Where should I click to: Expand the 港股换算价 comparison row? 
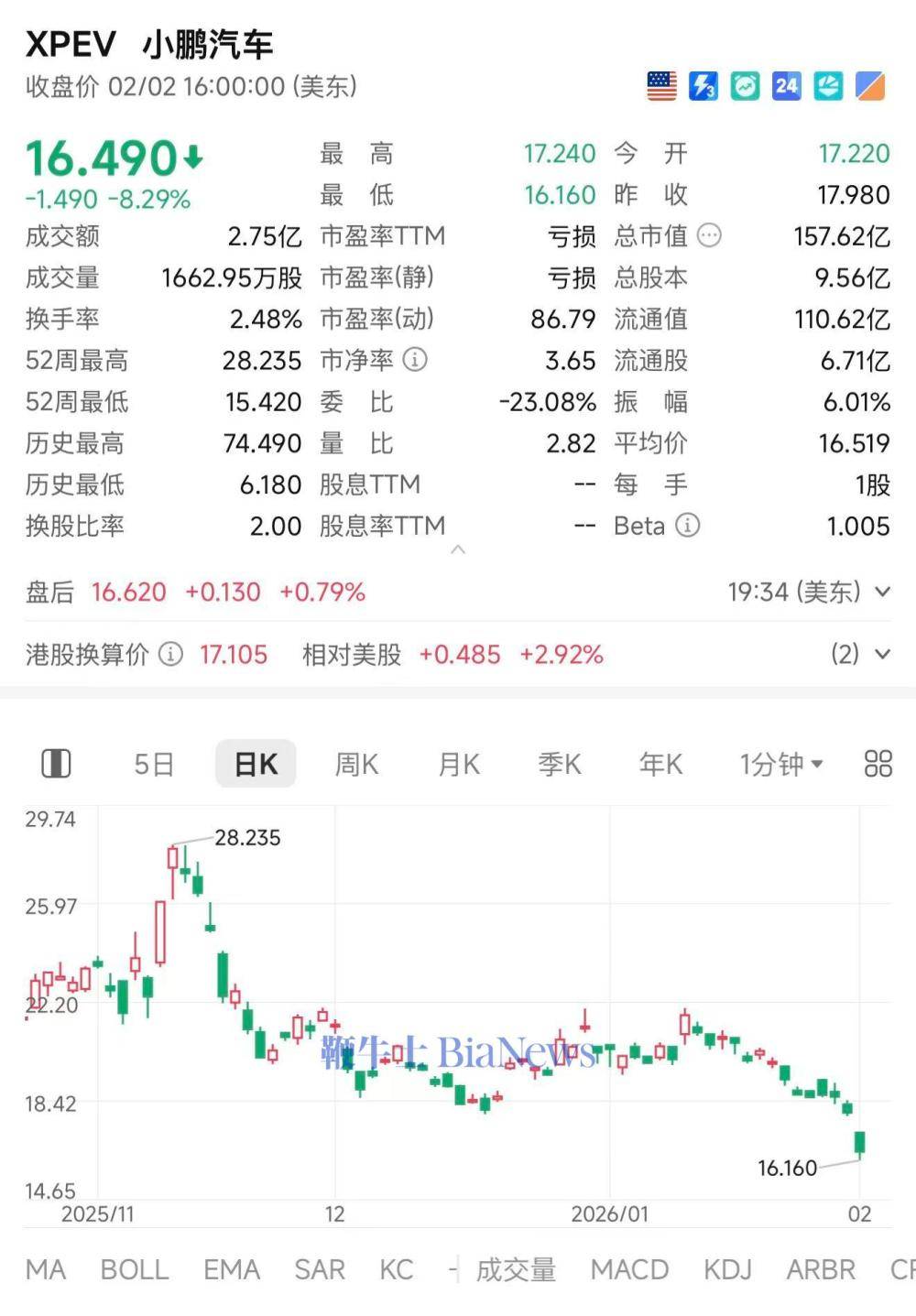click(x=882, y=654)
